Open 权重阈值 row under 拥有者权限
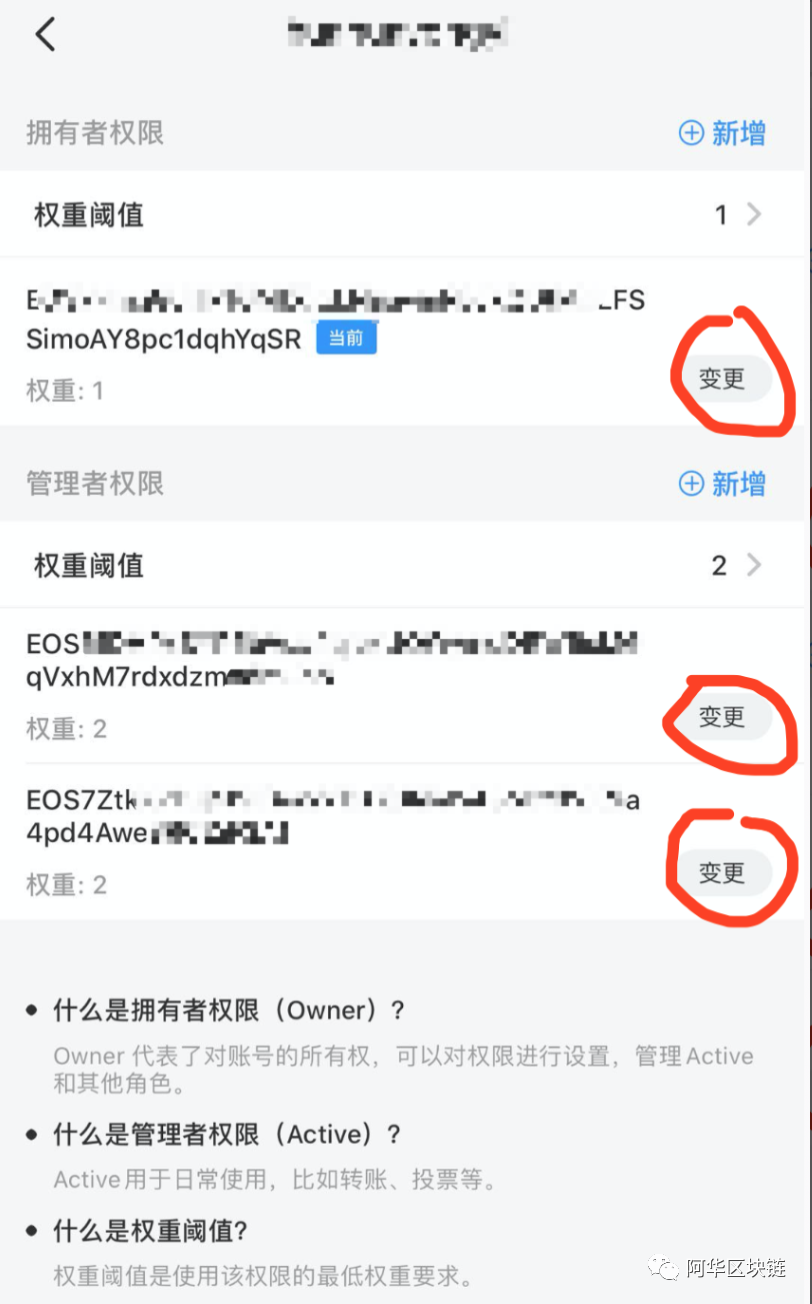This screenshot has width=812, height=1304. coord(400,214)
